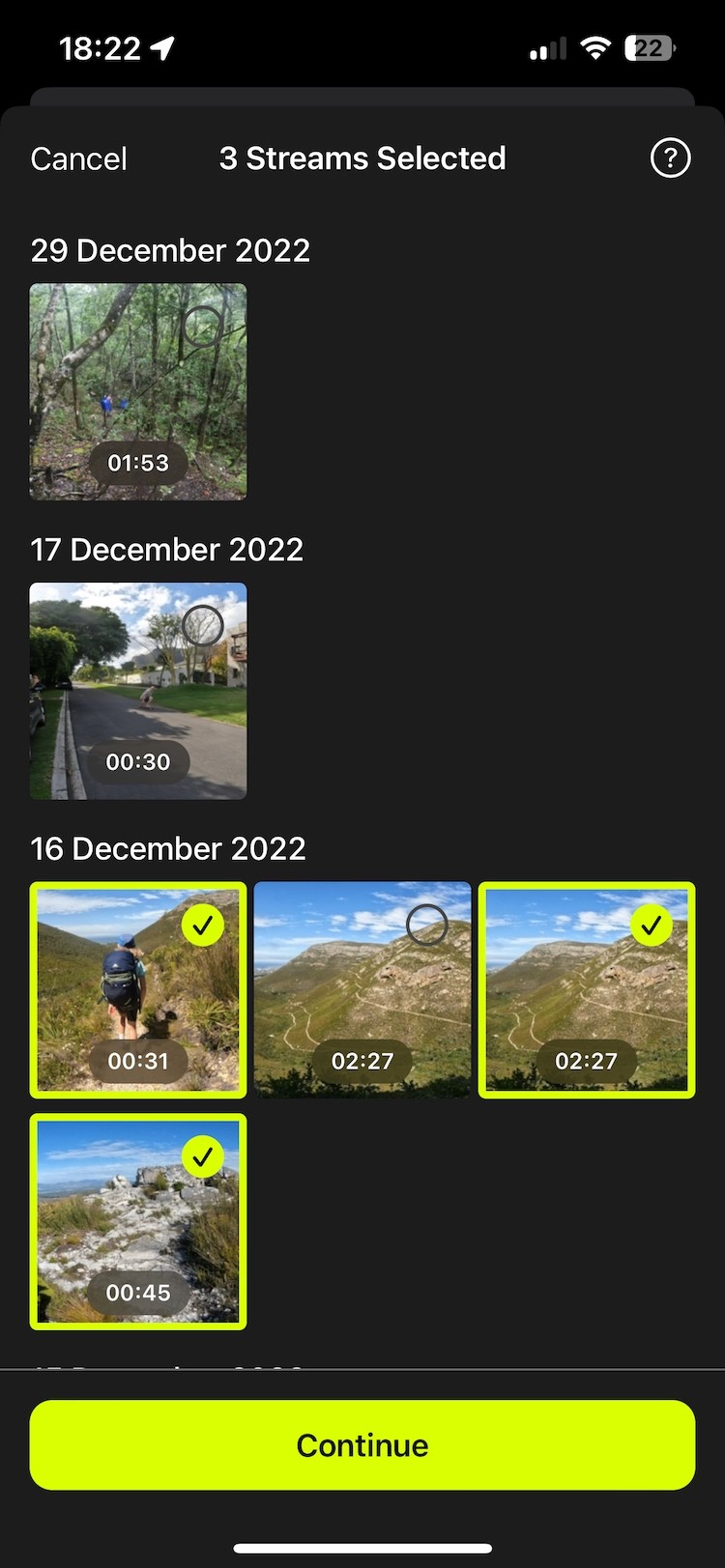Tap Continue to proceed with selected streams
This screenshot has width=725, height=1568.
click(362, 1444)
